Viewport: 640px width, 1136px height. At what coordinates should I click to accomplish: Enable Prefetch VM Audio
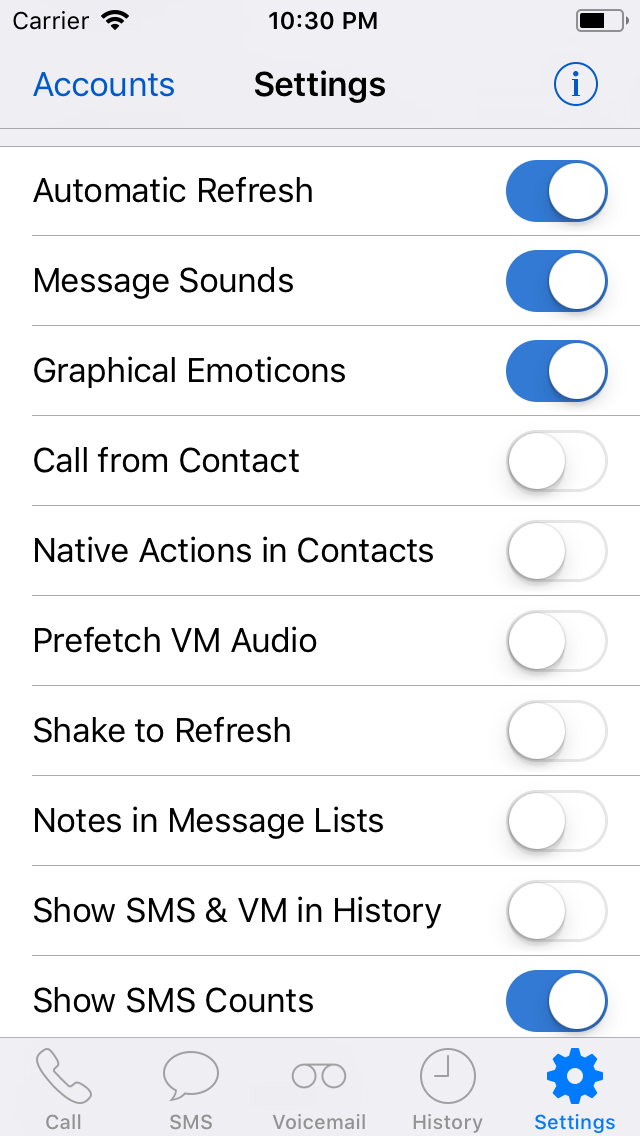(x=556, y=641)
